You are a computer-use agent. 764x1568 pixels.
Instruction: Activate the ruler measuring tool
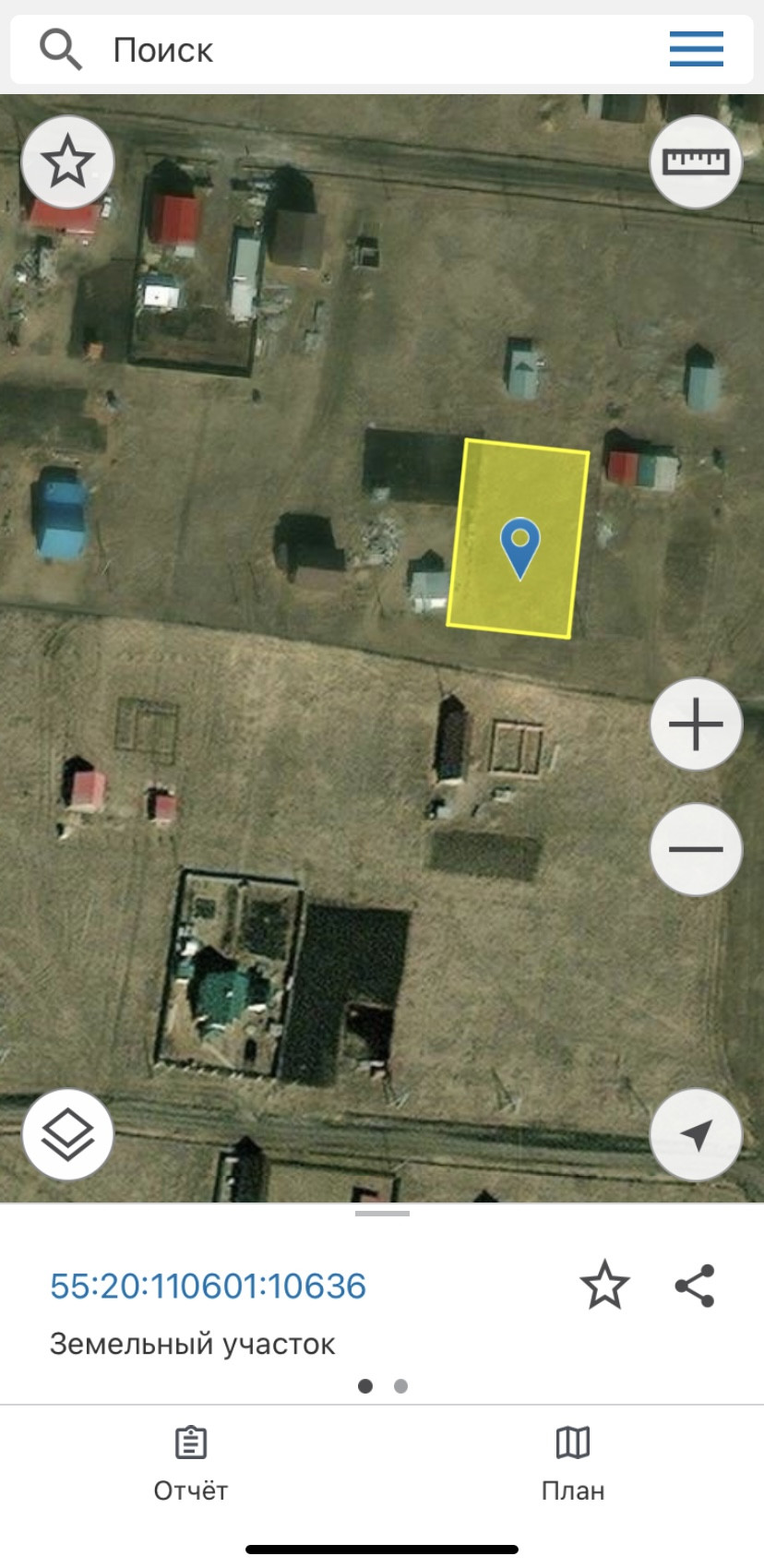(696, 162)
